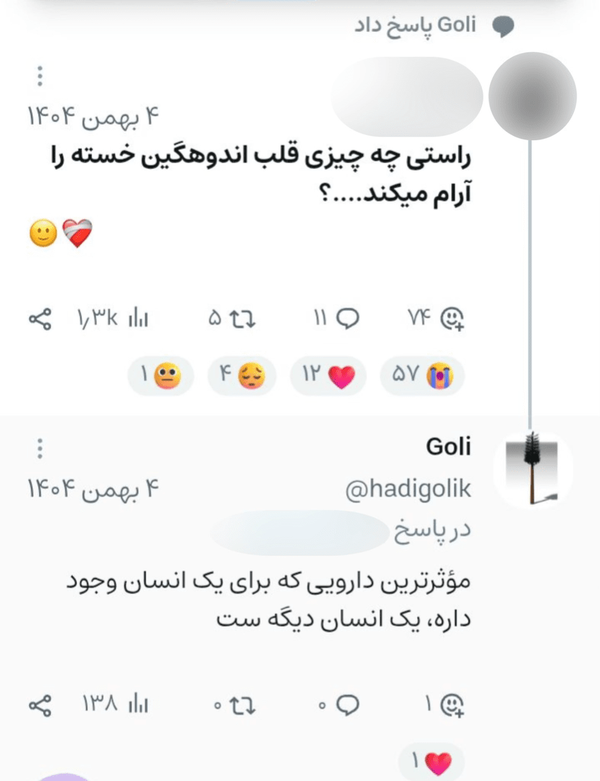Share the post with 1.3k views

(40, 319)
